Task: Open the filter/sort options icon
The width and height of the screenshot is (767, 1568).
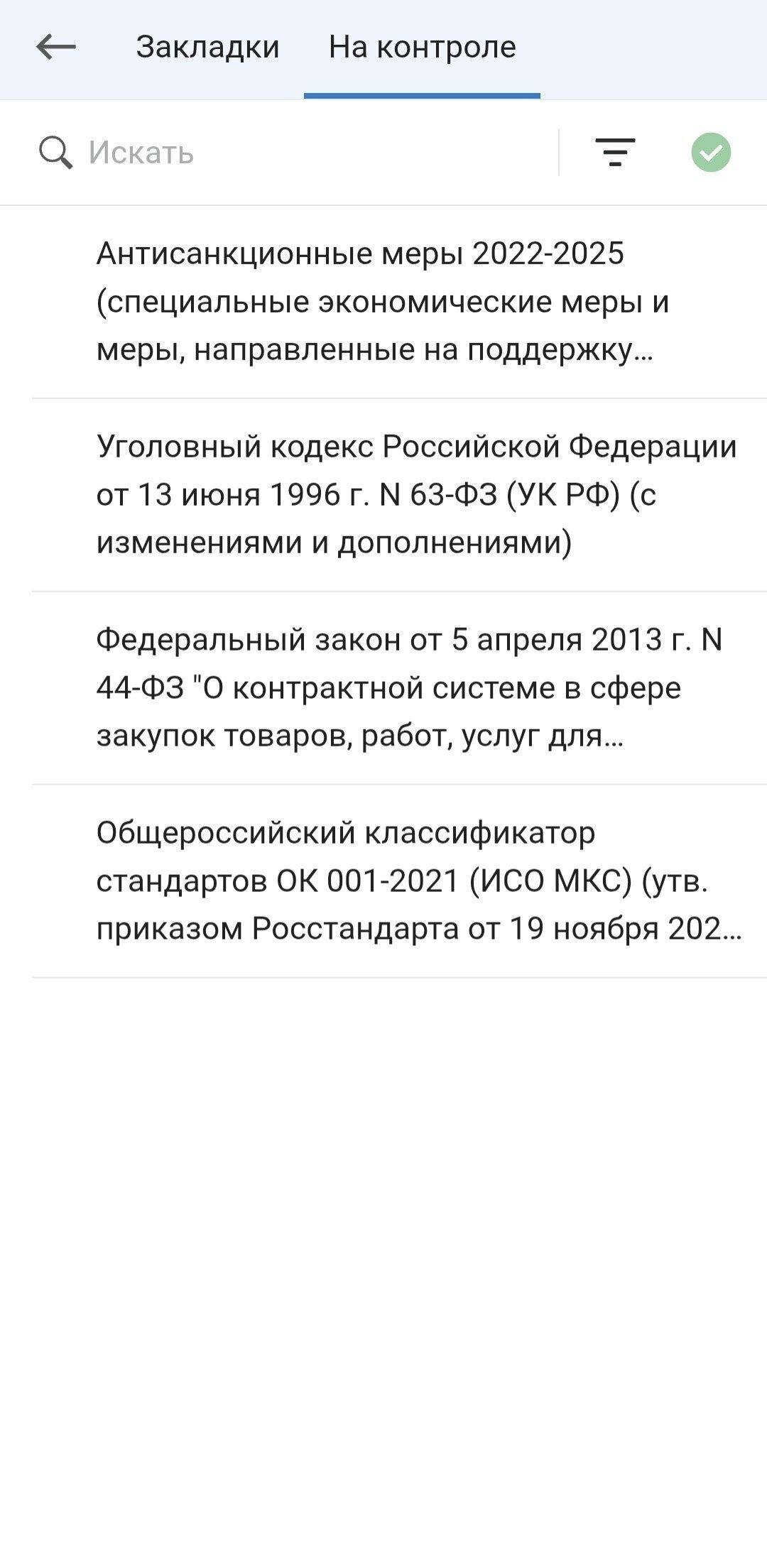Action: coord(615,153)
